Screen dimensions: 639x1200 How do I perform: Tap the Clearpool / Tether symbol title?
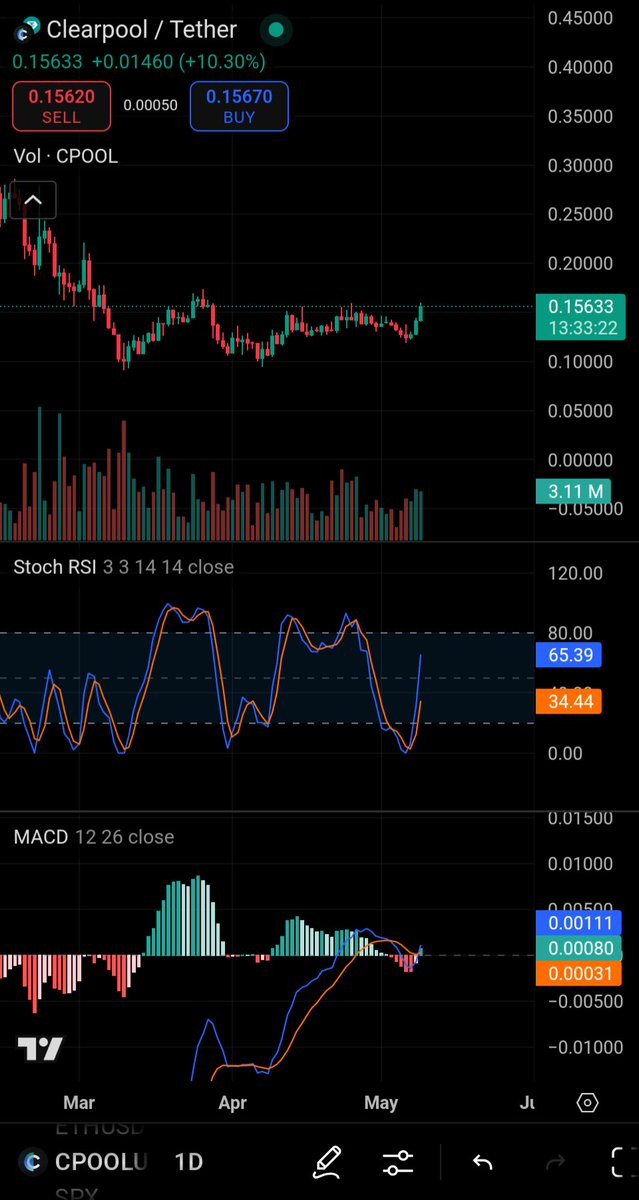coord(142,30)
